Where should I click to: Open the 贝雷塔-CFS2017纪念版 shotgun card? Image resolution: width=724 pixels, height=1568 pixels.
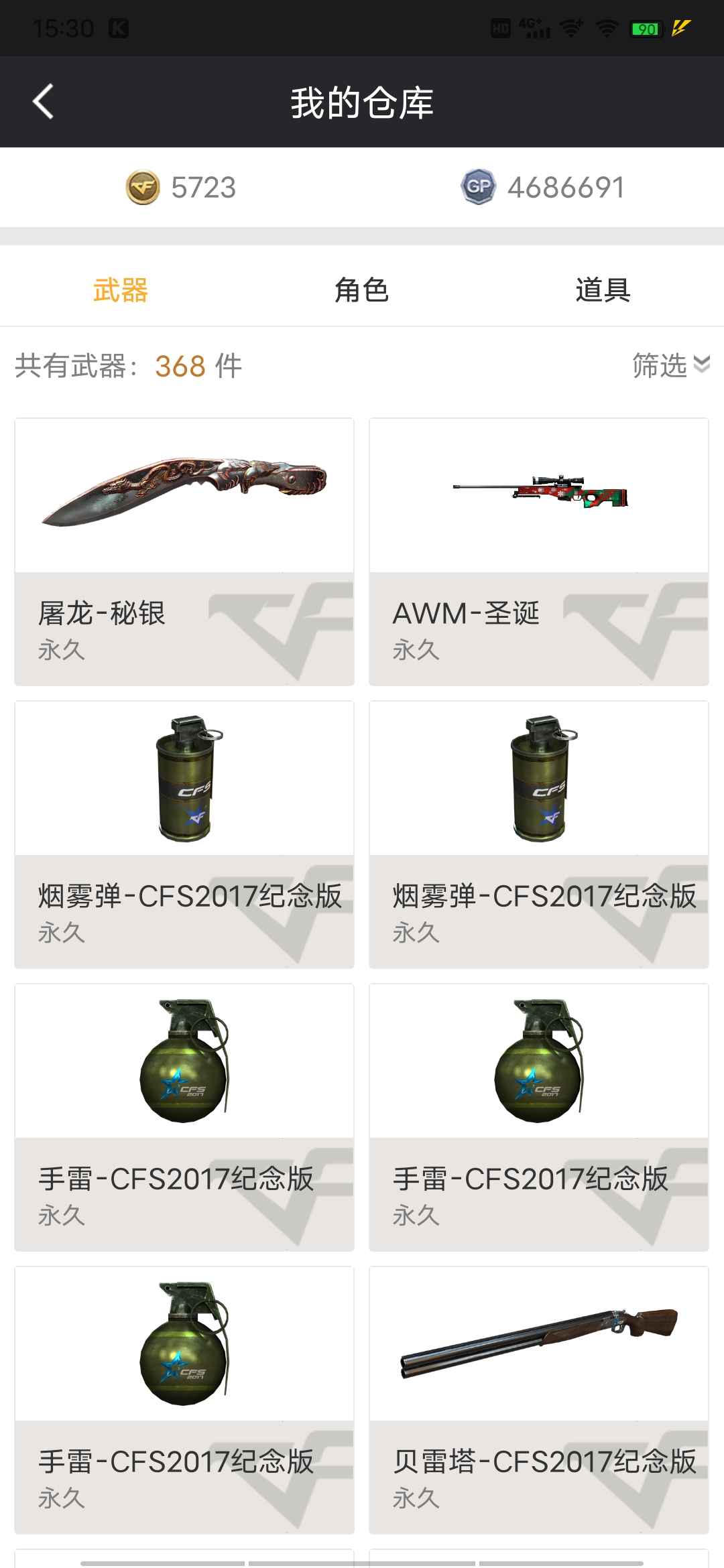(539, 1400)
